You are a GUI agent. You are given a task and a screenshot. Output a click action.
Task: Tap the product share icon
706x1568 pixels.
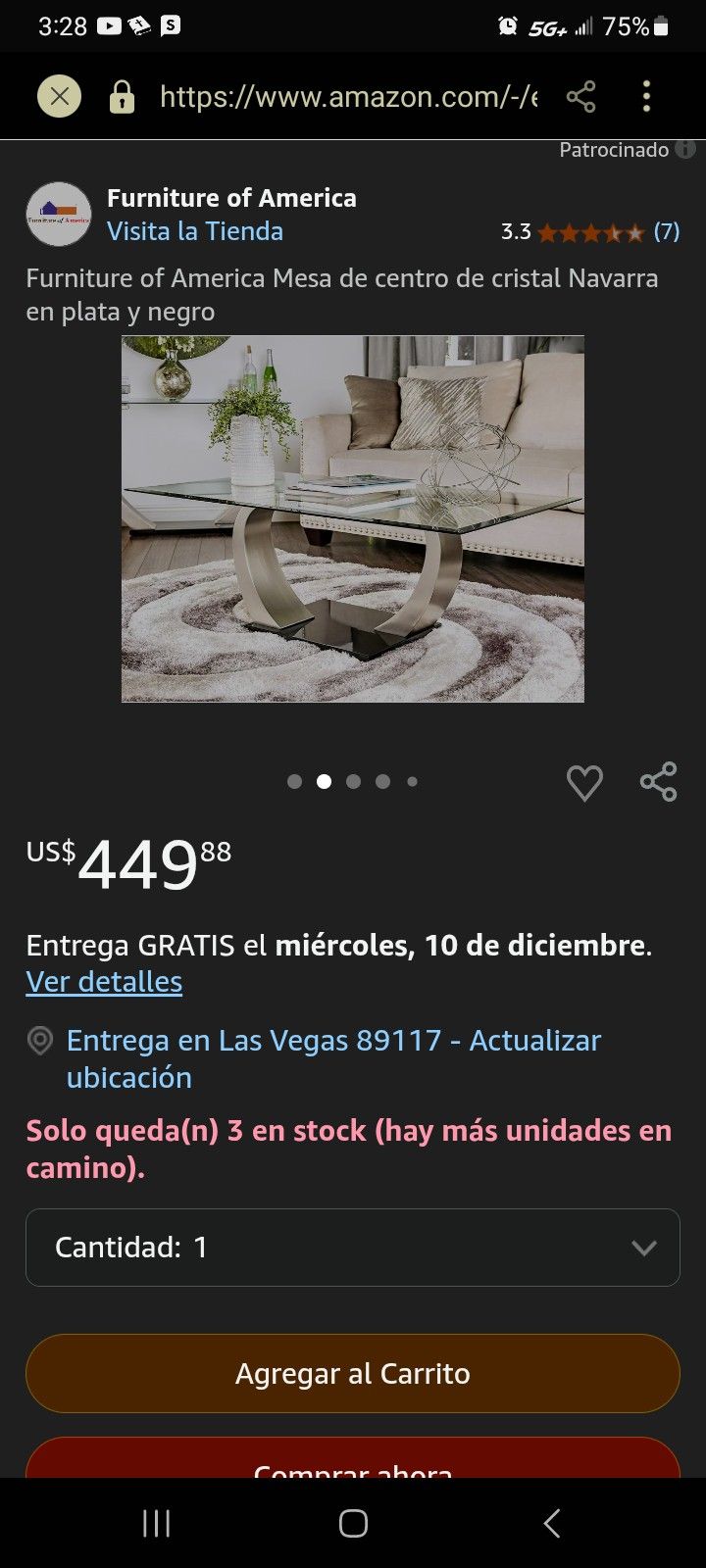pyautogui.click(x=658, y=781)
